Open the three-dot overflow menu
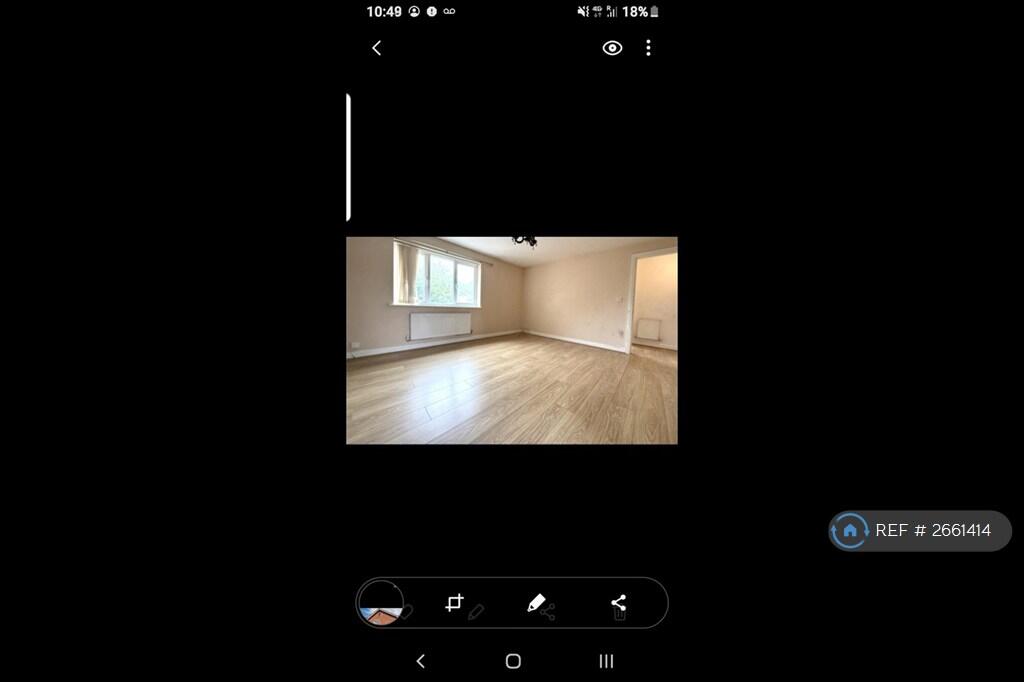Viewport: 1024px width, 682px height. tap(648, 48)
